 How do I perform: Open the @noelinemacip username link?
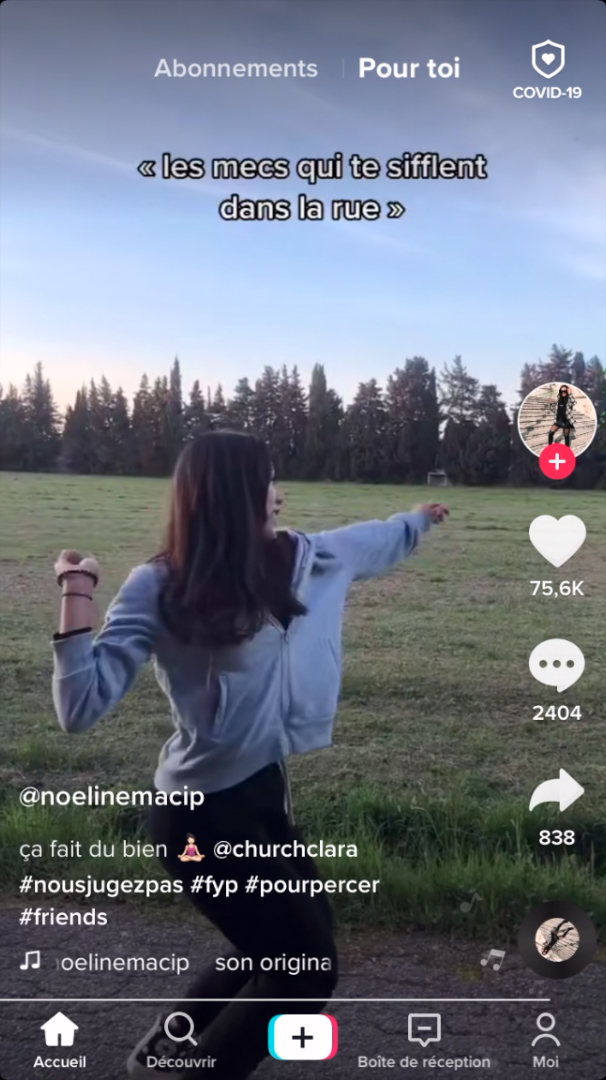pos(112,797)
